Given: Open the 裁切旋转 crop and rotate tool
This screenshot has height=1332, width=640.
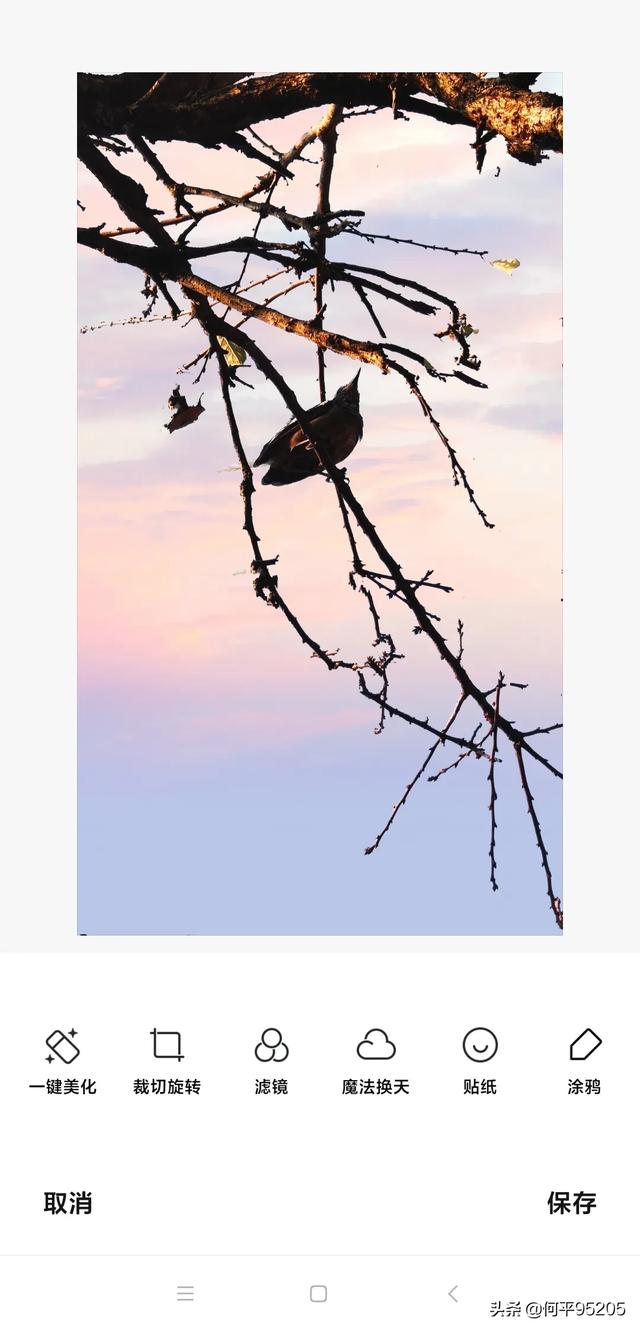Looking at the screenshot, I should point(167,1061).
